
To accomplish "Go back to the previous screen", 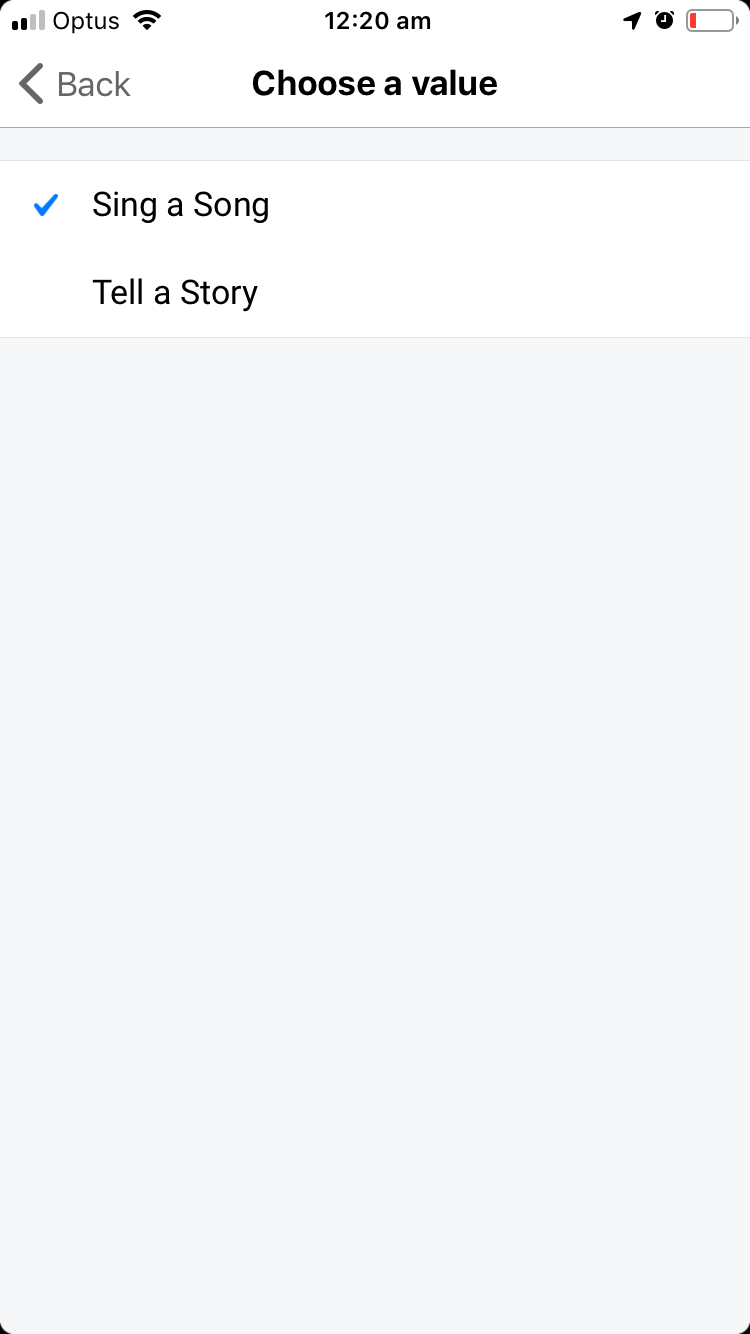I will coord(75,84).
